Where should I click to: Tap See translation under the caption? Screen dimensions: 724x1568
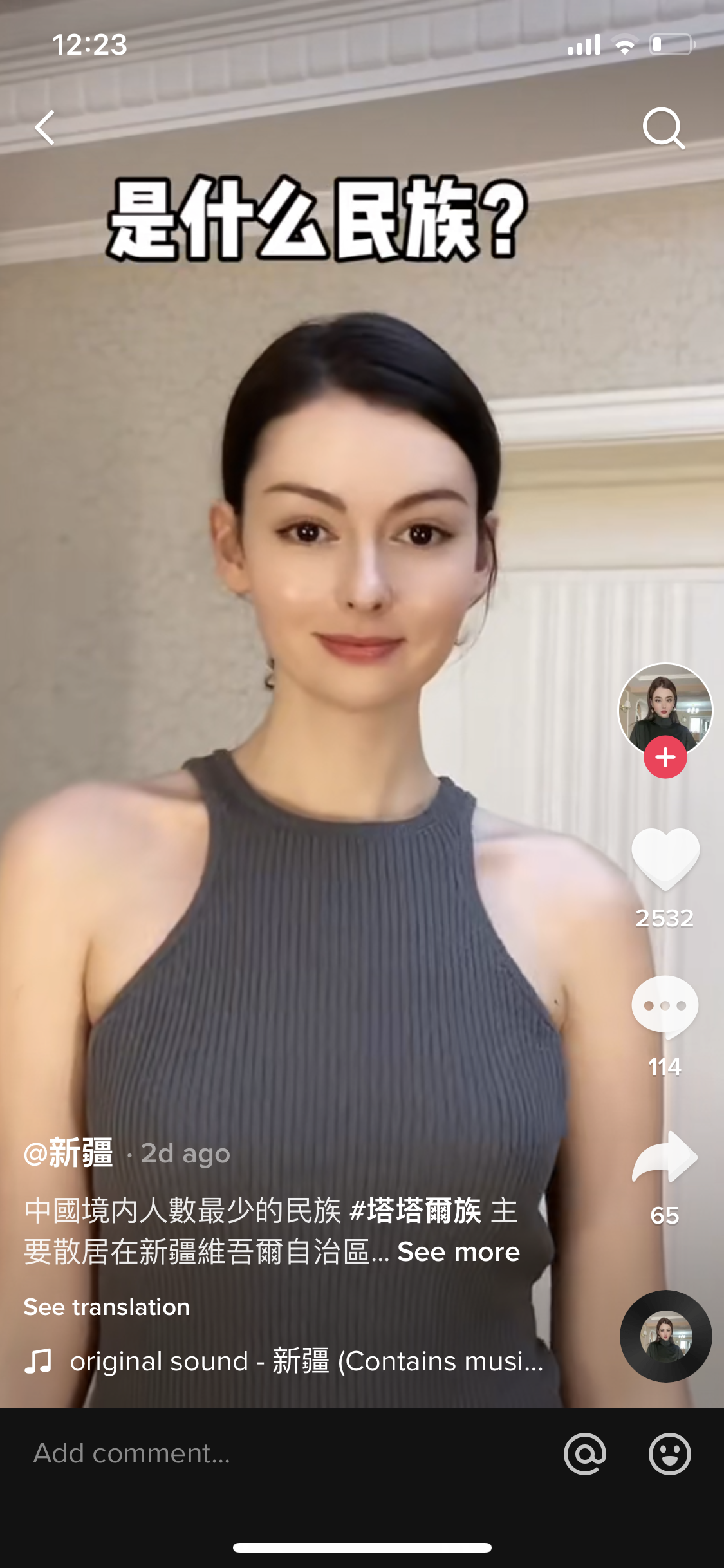(x=107, y=1307)
